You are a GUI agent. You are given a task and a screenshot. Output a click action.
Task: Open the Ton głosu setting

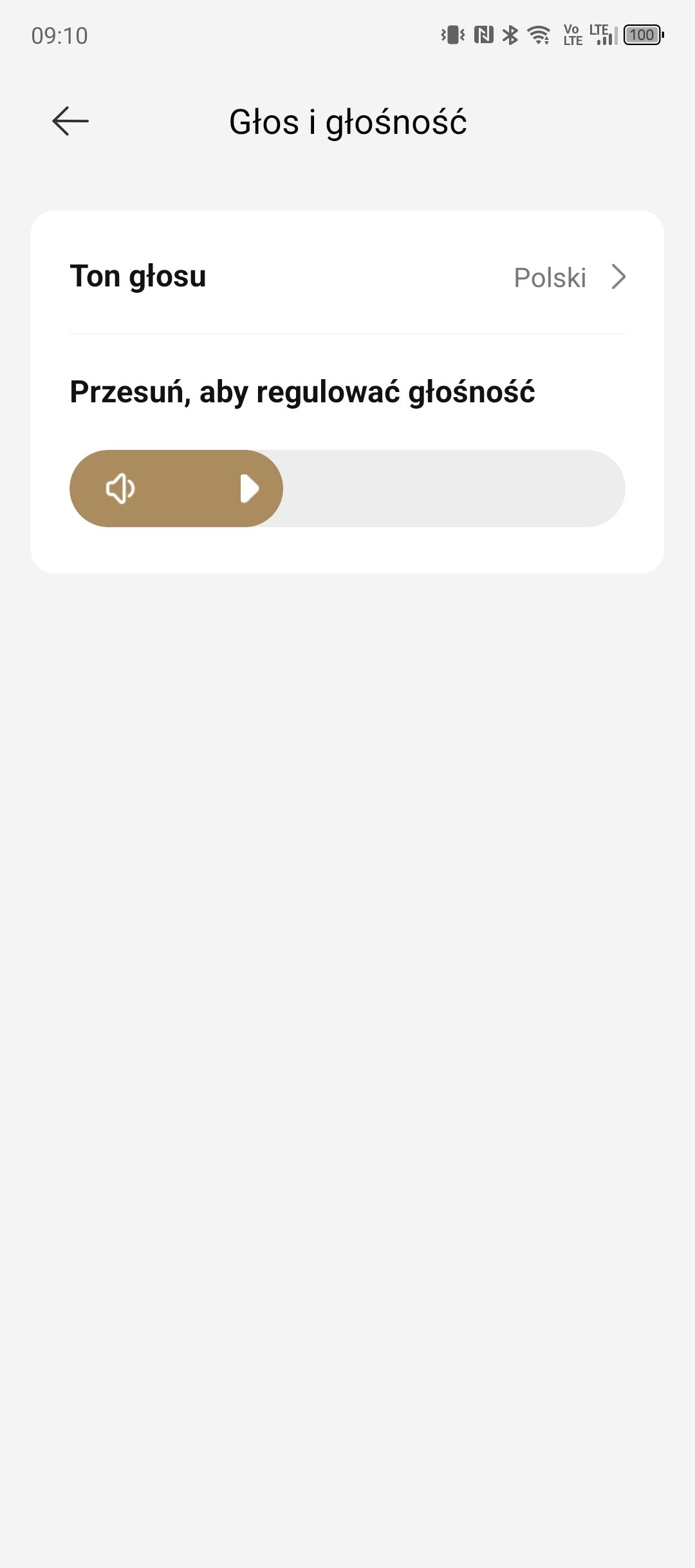click(x=347, y=277)
